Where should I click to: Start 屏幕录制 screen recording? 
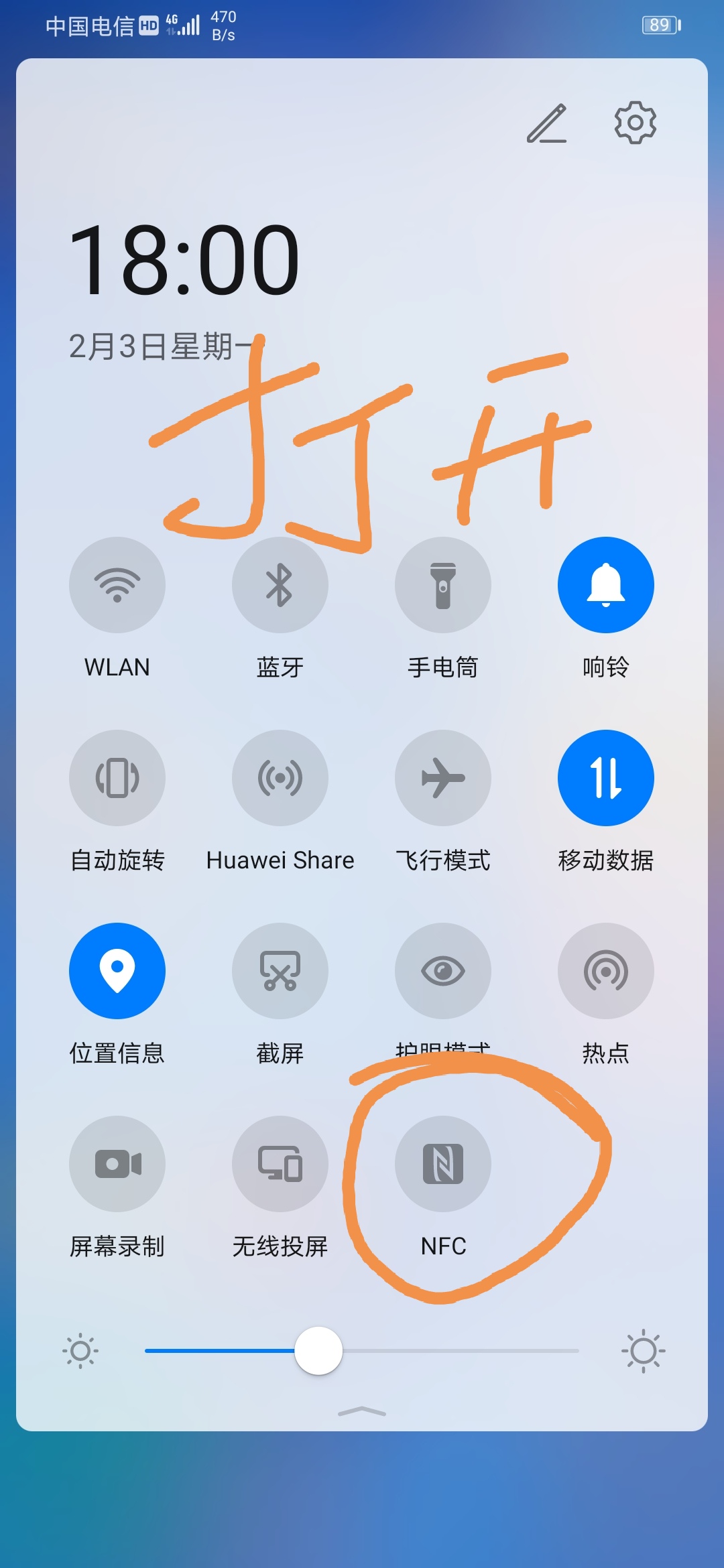[117, 1164]
